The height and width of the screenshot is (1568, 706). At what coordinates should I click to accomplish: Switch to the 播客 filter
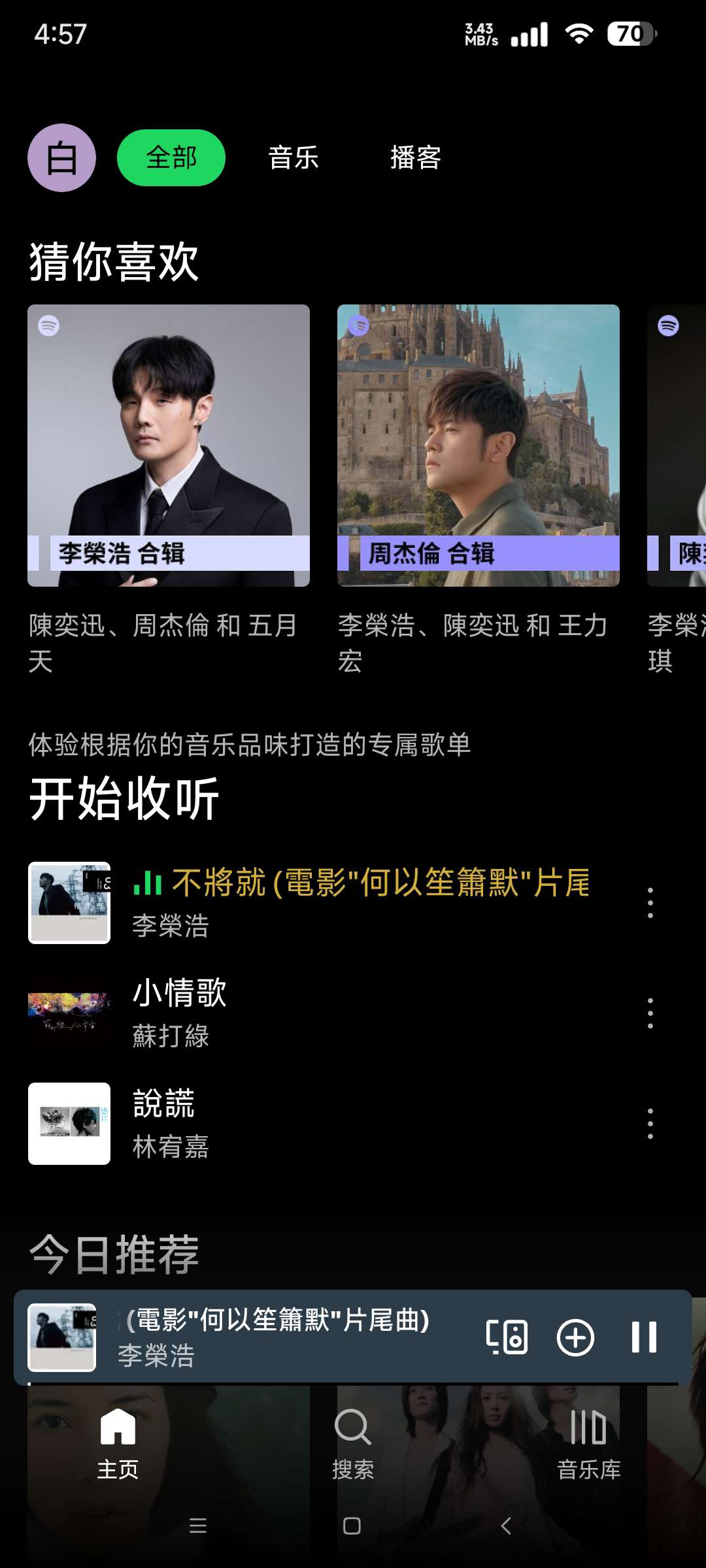[x=416, y=157]
